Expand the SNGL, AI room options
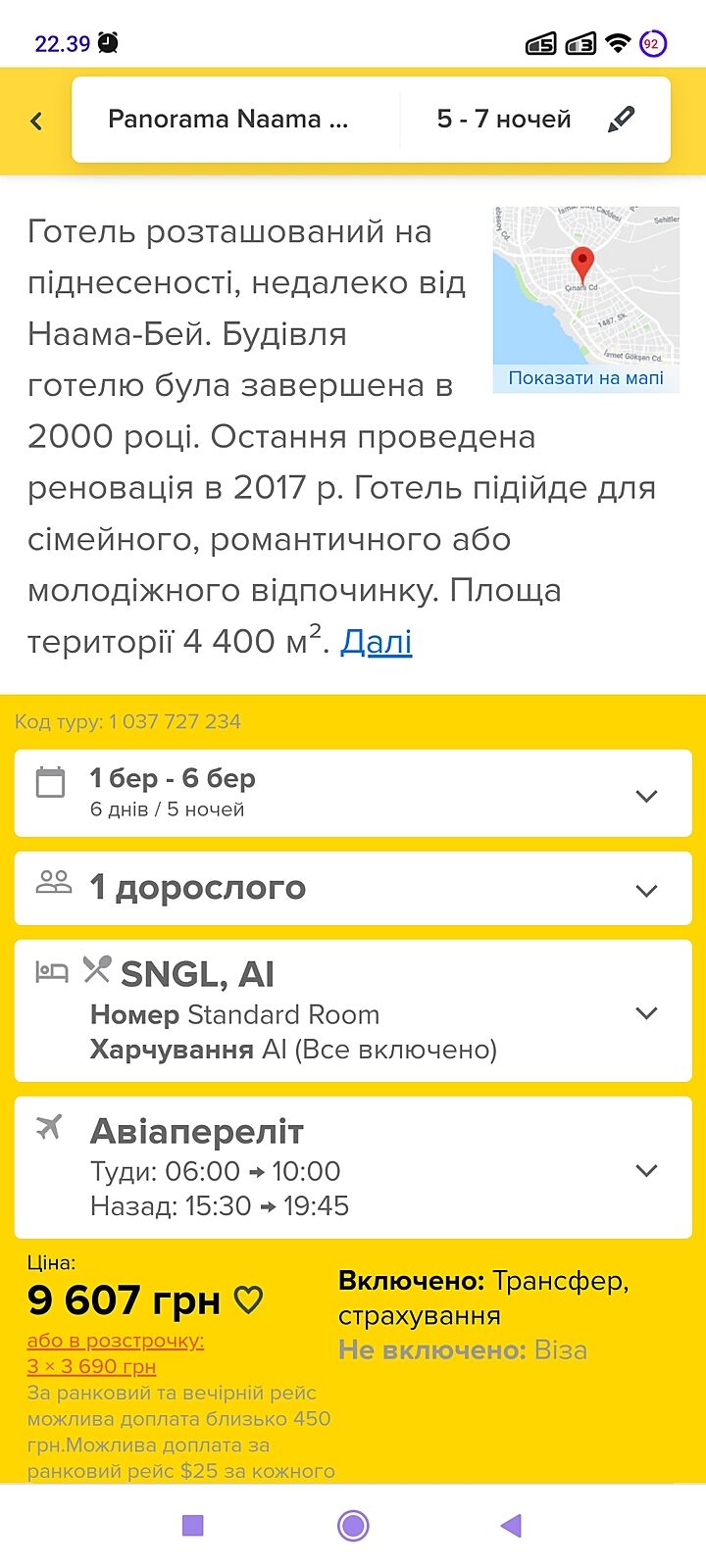 [353, 1010]
